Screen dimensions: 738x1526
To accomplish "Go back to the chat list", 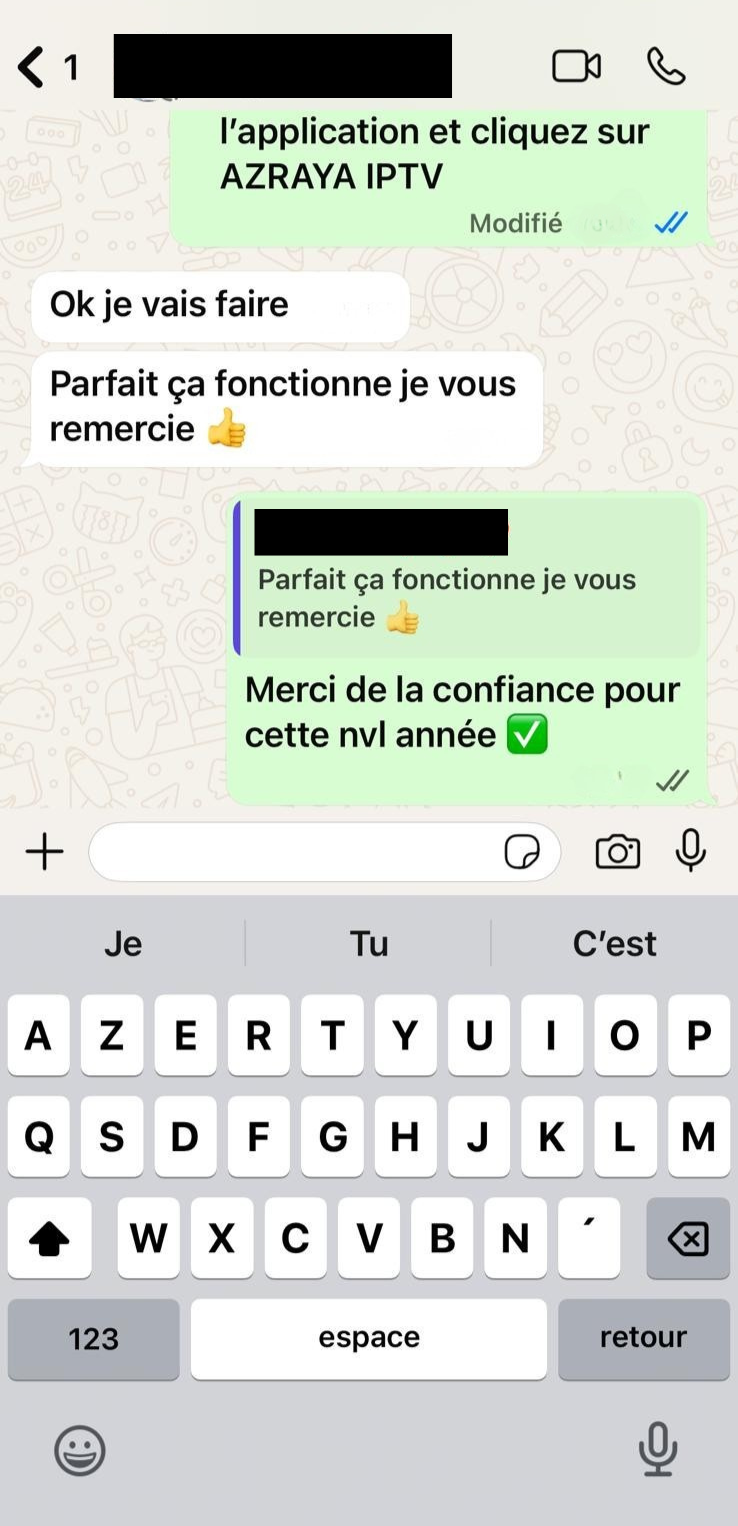I will [x=34, y=67].
